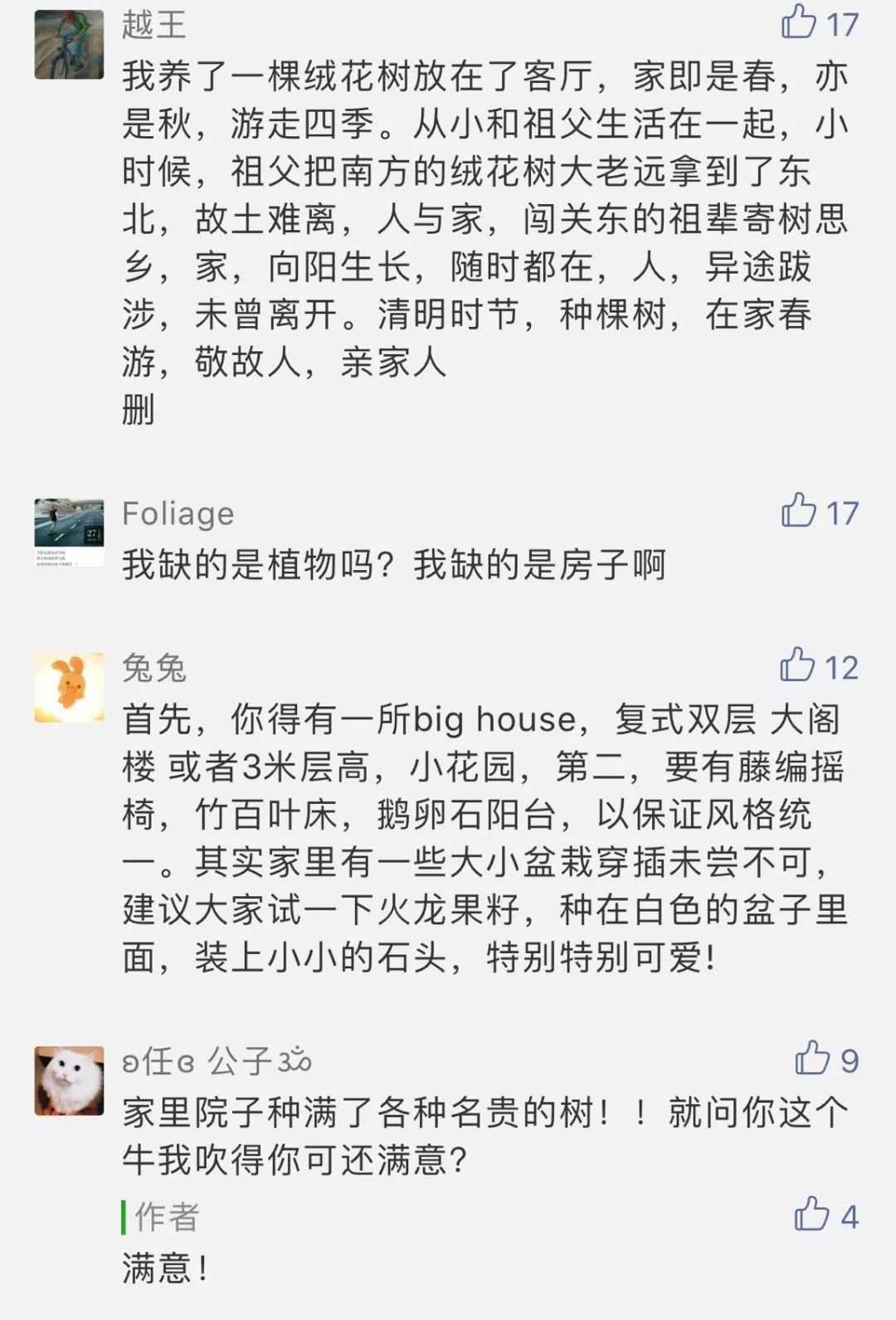Open the white cat avatar profile
The image size is (896, 1320).
tap(69, 1080)
